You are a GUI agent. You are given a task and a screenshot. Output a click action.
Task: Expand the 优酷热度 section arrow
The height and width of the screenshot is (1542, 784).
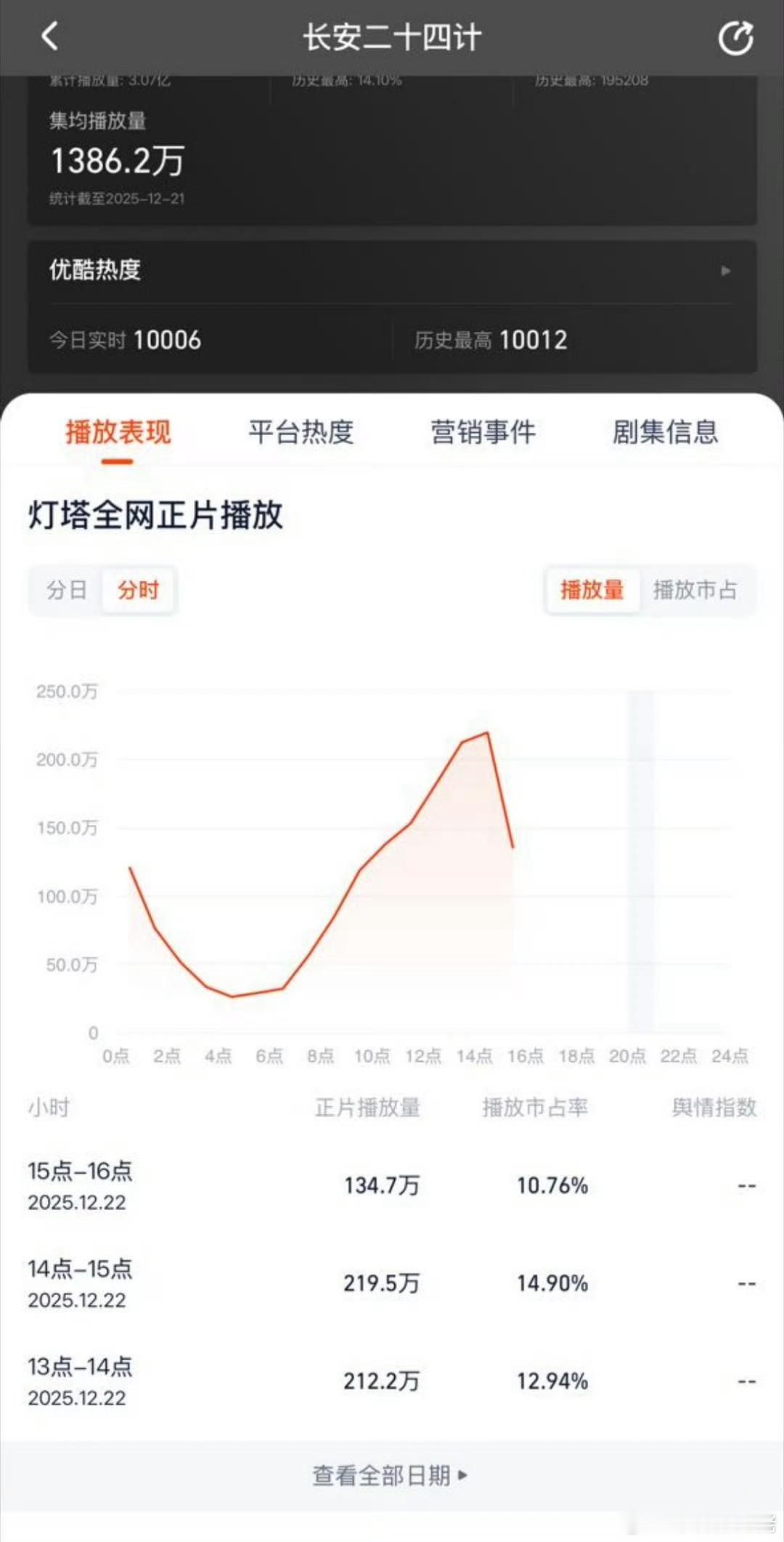click(726, 271)
